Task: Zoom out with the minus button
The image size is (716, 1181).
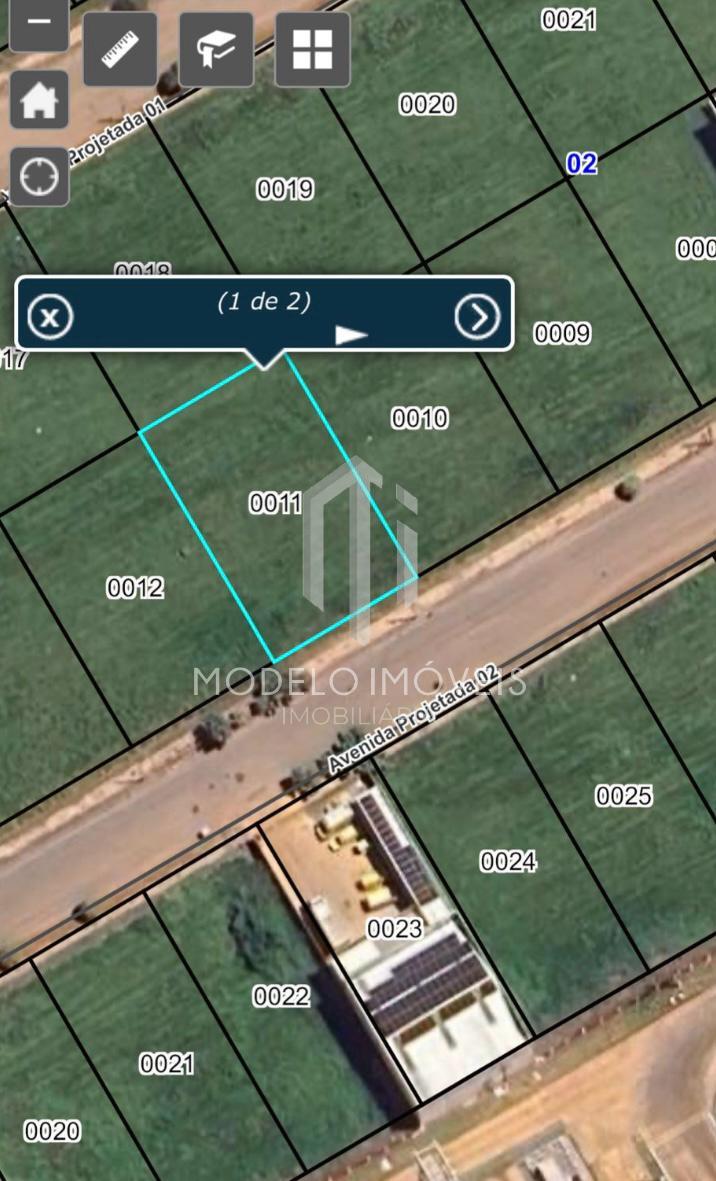Action: click(x=39, y=23)
